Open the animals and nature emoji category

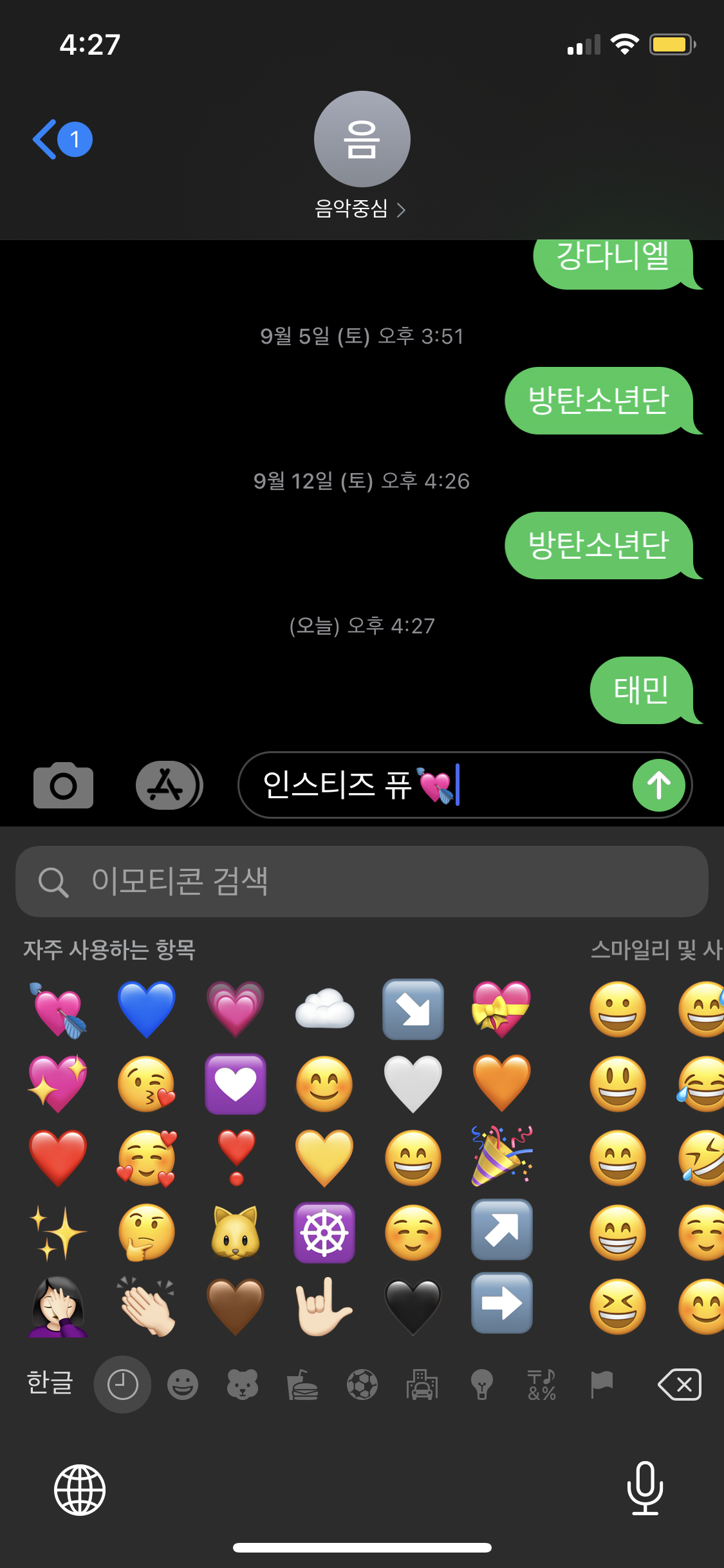coord(241,1385)
